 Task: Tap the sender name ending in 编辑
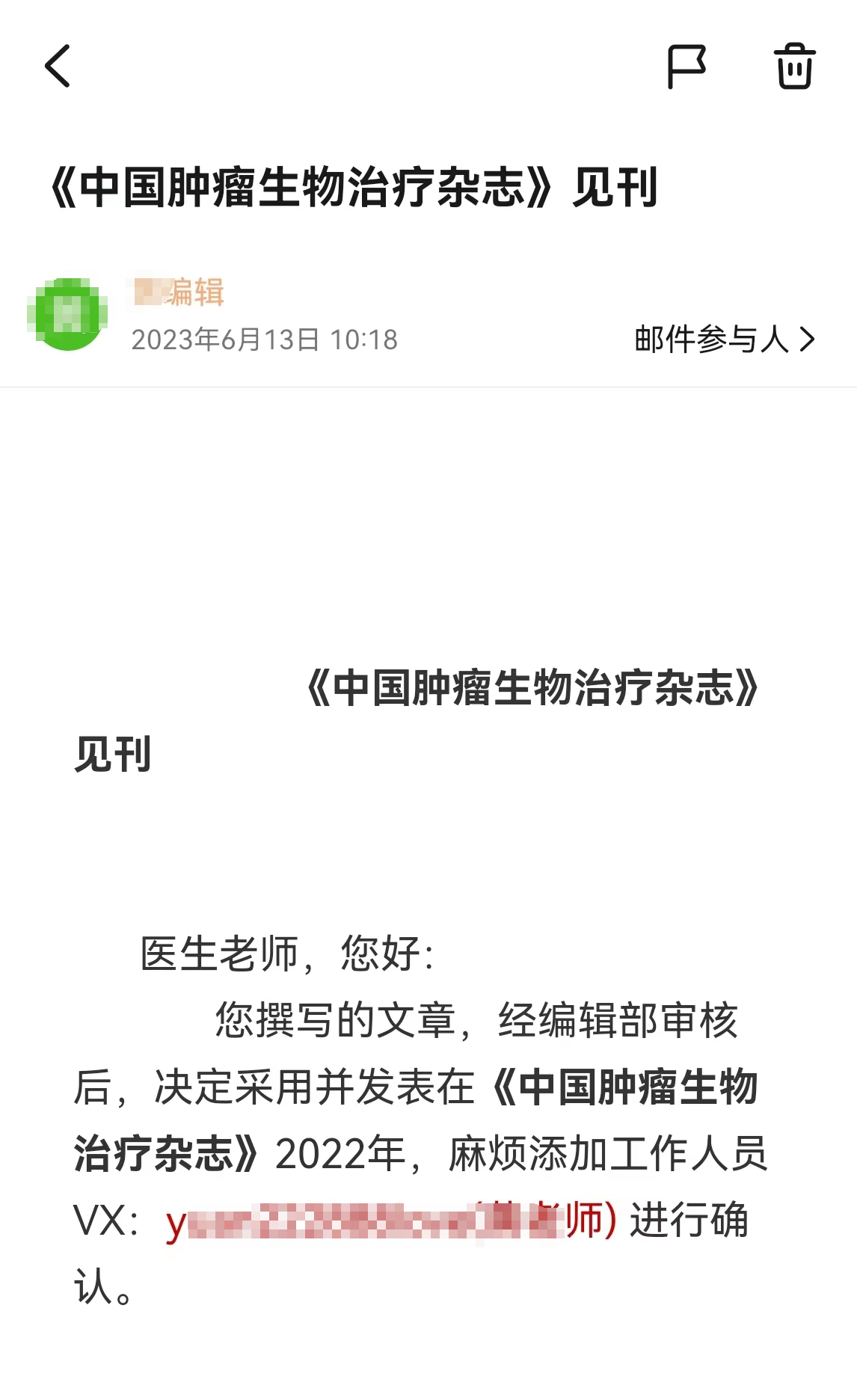[x=179, y=292]
